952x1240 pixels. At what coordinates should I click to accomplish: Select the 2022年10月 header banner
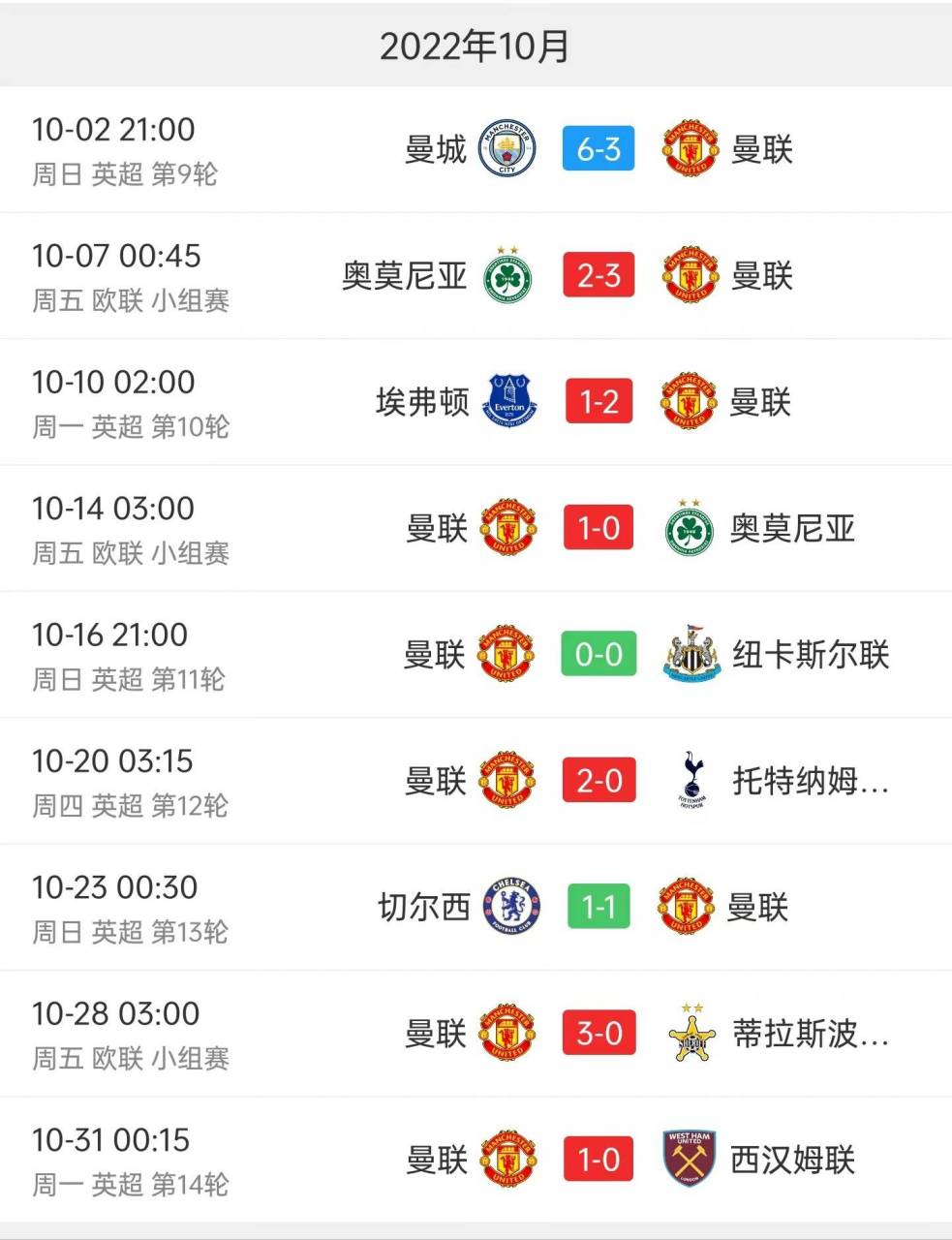pos(476,44)
